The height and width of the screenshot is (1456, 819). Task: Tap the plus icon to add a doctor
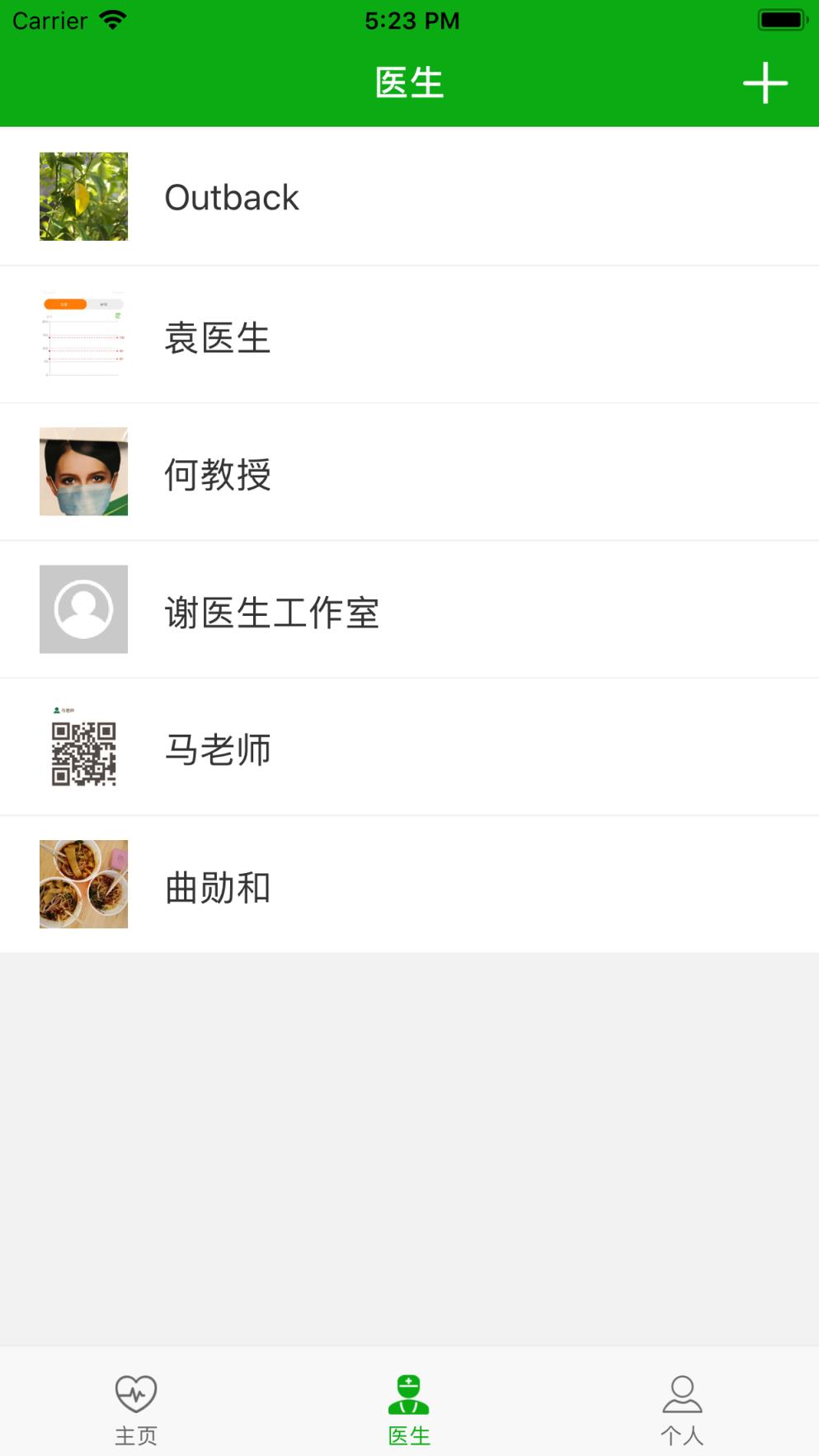(x=765, y=82)
